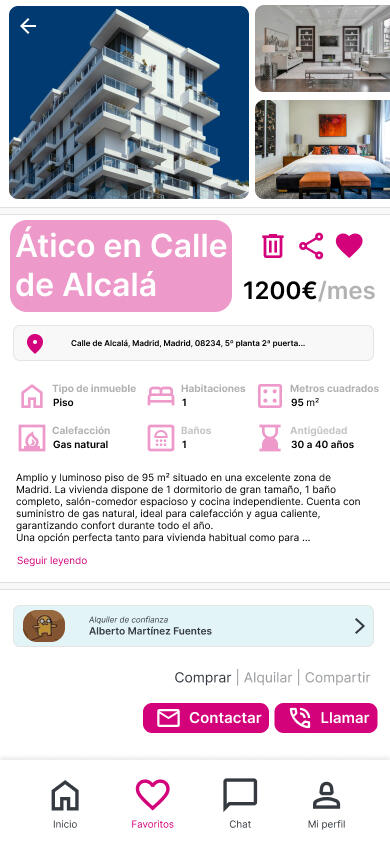The image size is (390, 844).
Task: Switch to the Chat tab
Action: click(x=240, y=804)
